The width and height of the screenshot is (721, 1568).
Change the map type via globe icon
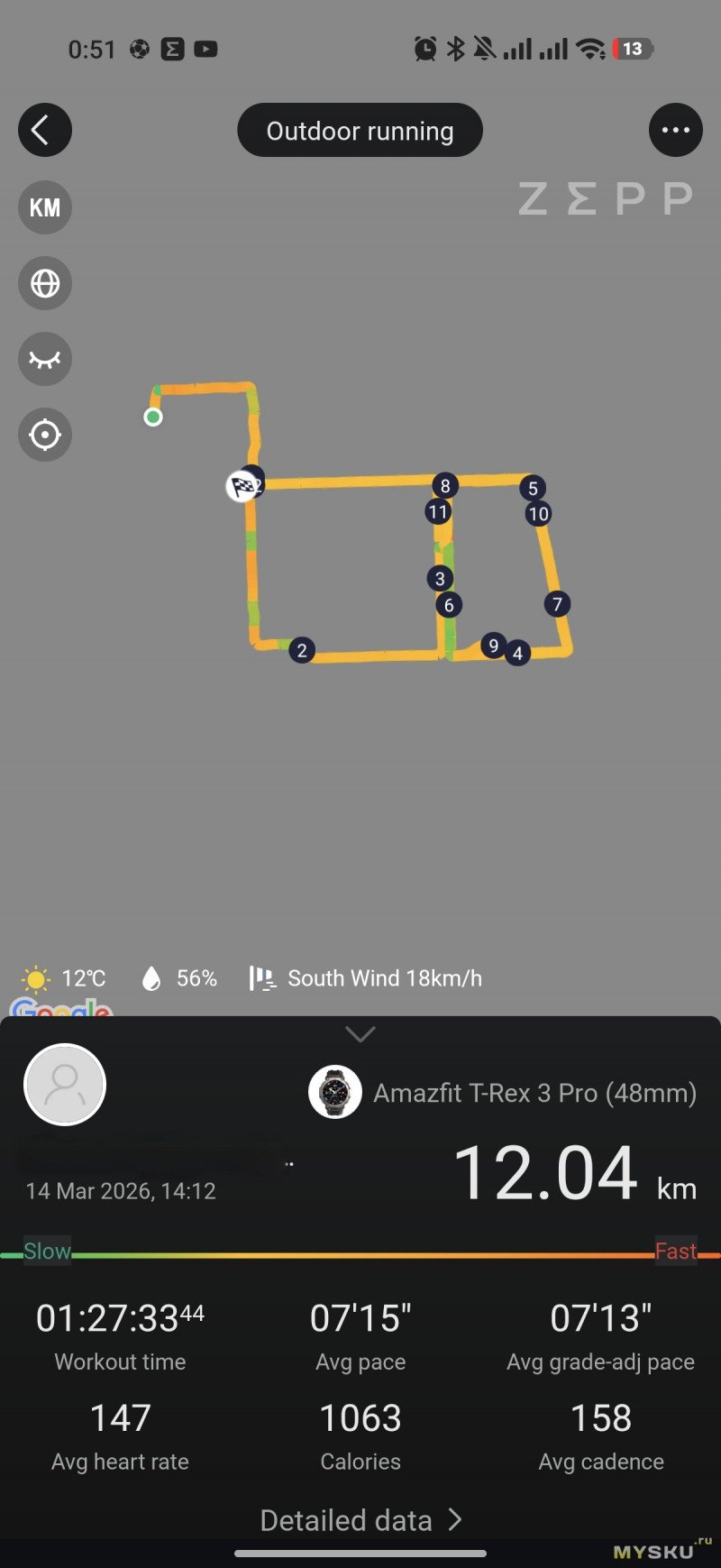pos(45,283)
